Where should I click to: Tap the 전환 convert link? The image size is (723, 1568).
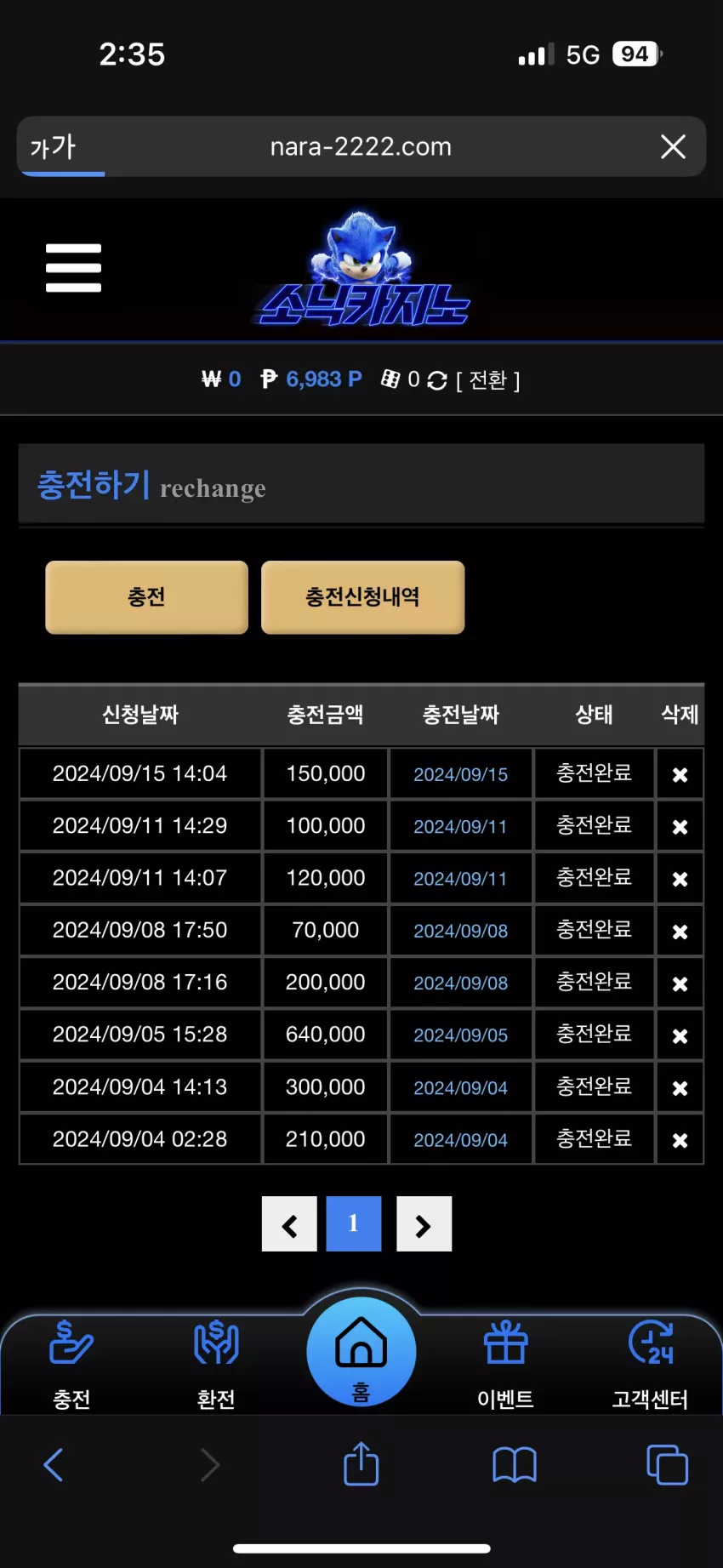tap(488, 379)
